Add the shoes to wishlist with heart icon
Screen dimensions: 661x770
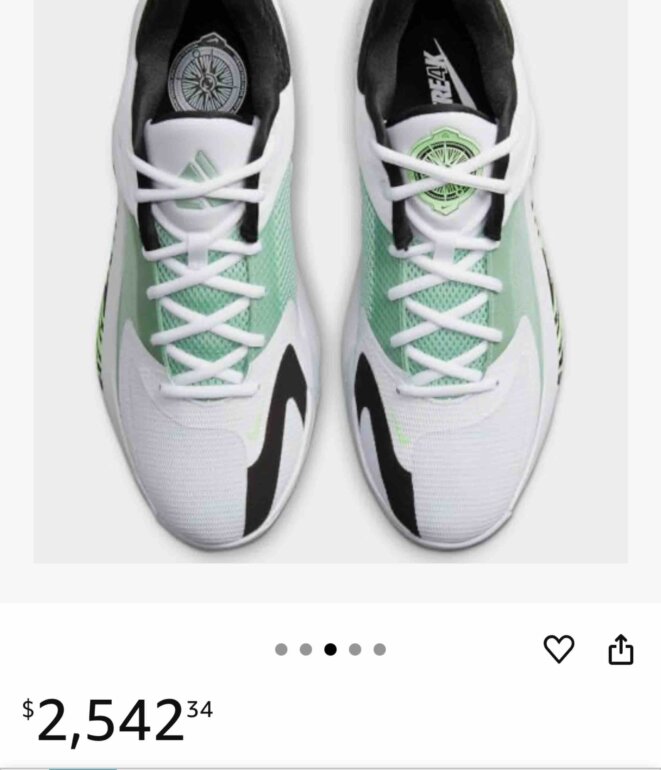(559, 649)
